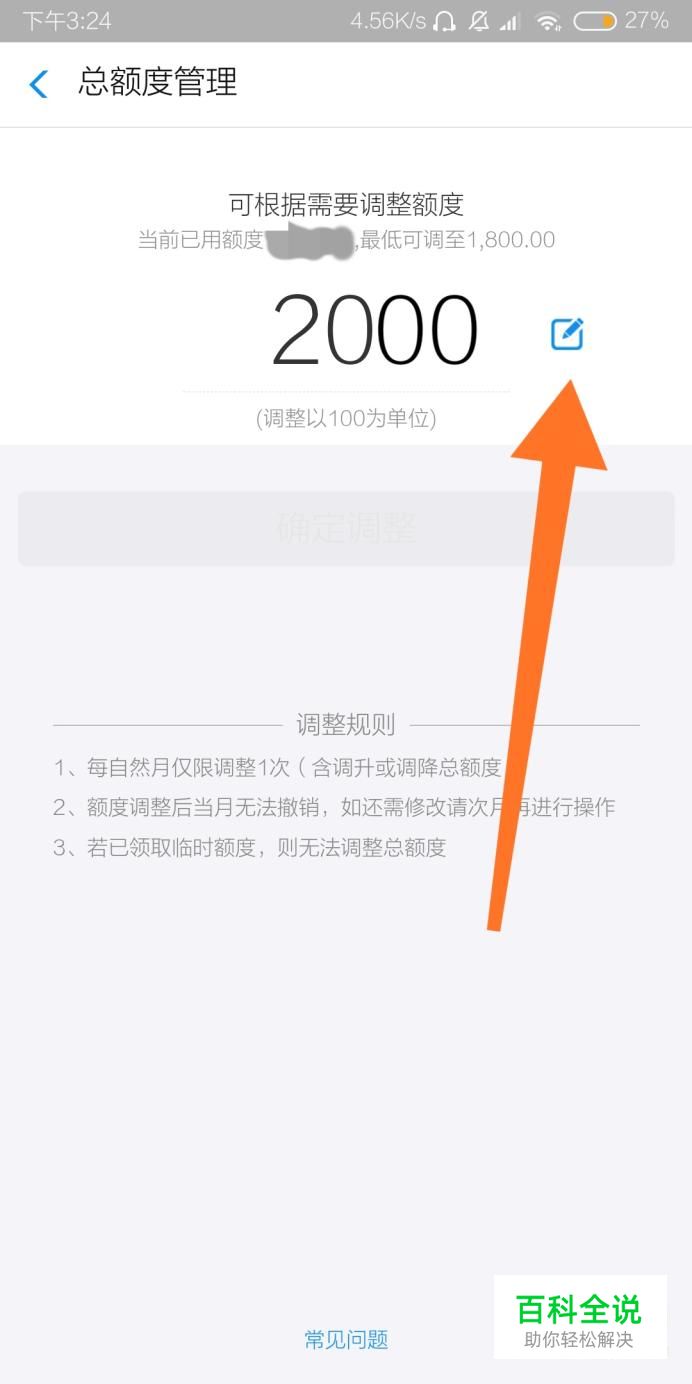Viewport: 692px width, 1384px height.
Task: Tap the 确定调整 button
Action: point(346,529)
